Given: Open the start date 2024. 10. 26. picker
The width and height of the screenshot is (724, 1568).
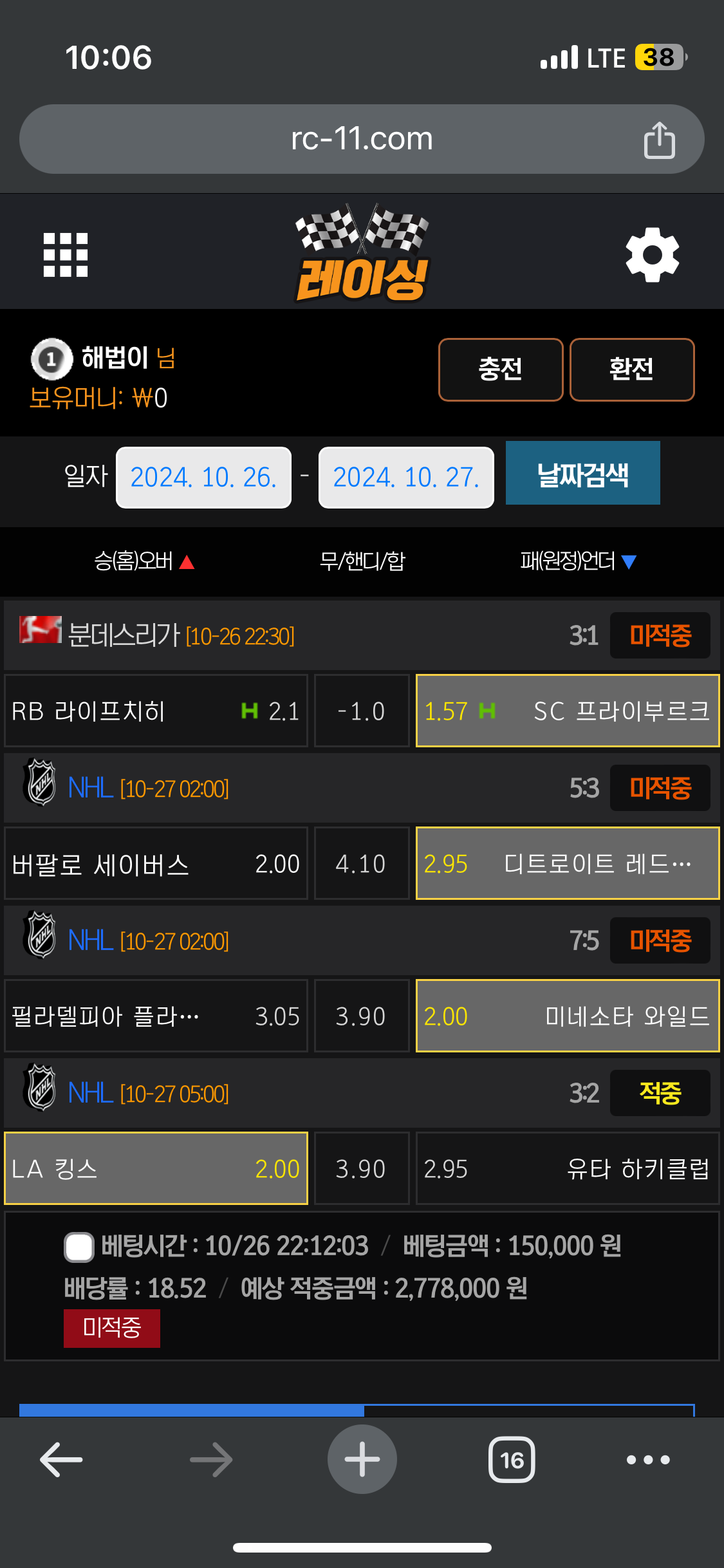Looking at the screenshot, I should click(203, 478).
